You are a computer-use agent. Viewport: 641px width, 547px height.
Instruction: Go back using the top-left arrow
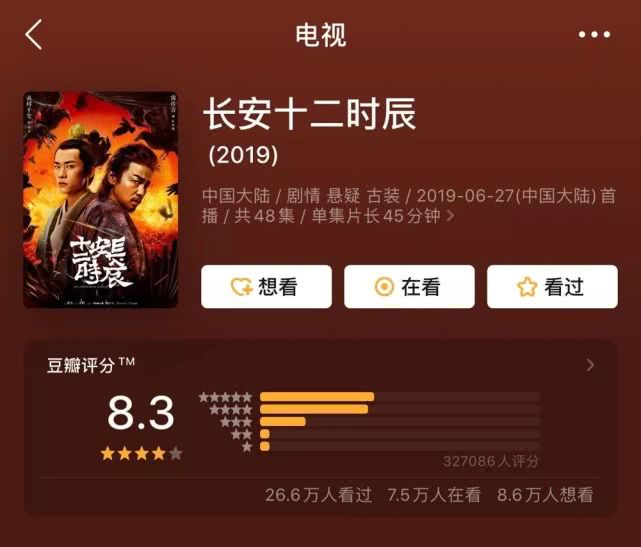click(34, 35)
